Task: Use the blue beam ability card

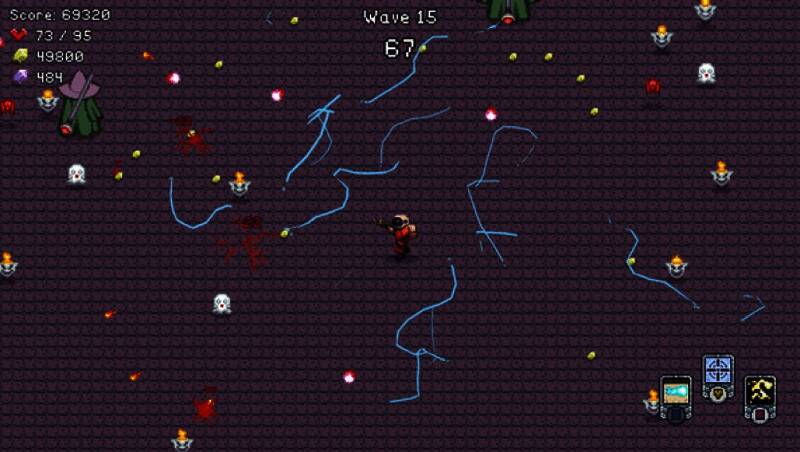Action: click(676, 393)
